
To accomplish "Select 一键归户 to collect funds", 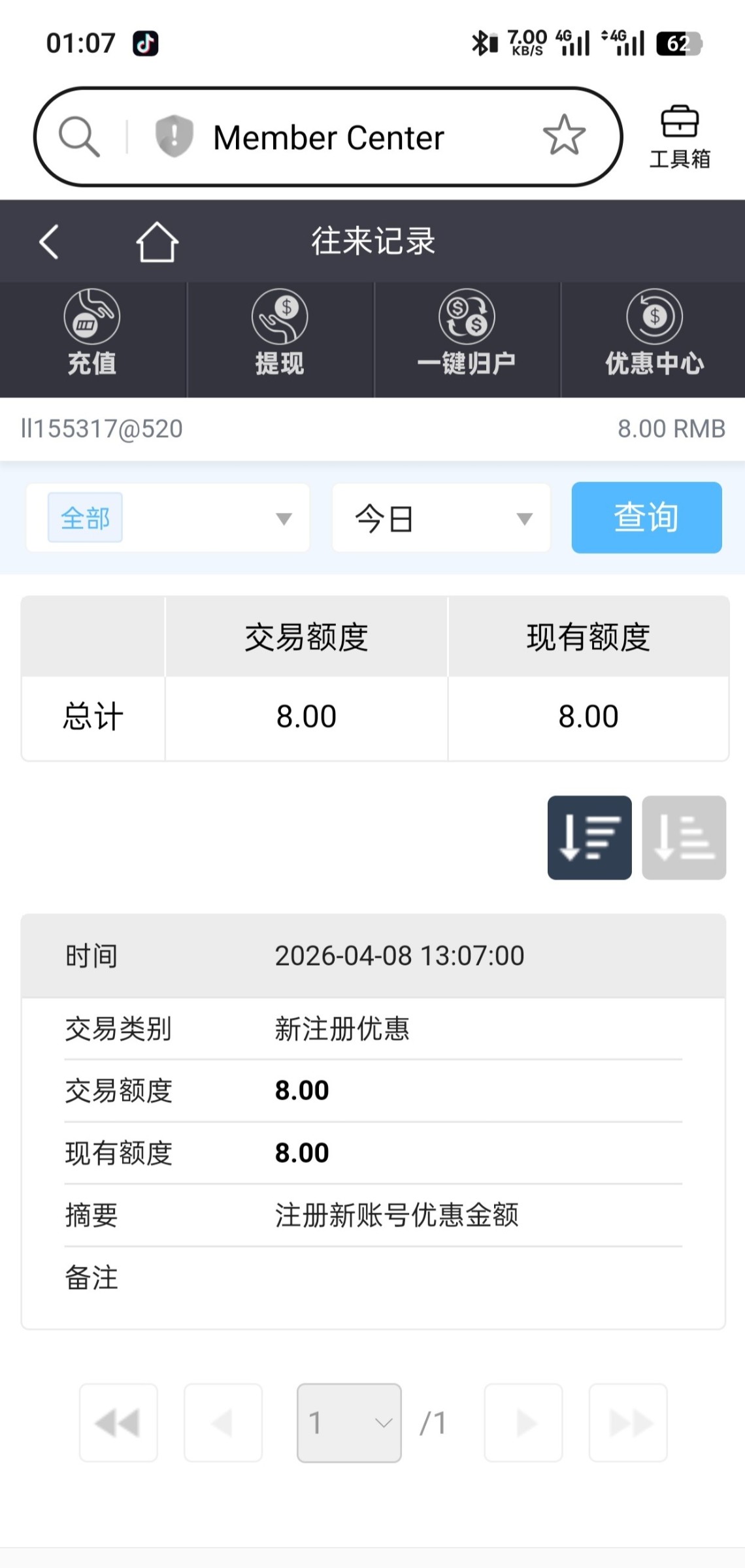I will tap(467, 333).
